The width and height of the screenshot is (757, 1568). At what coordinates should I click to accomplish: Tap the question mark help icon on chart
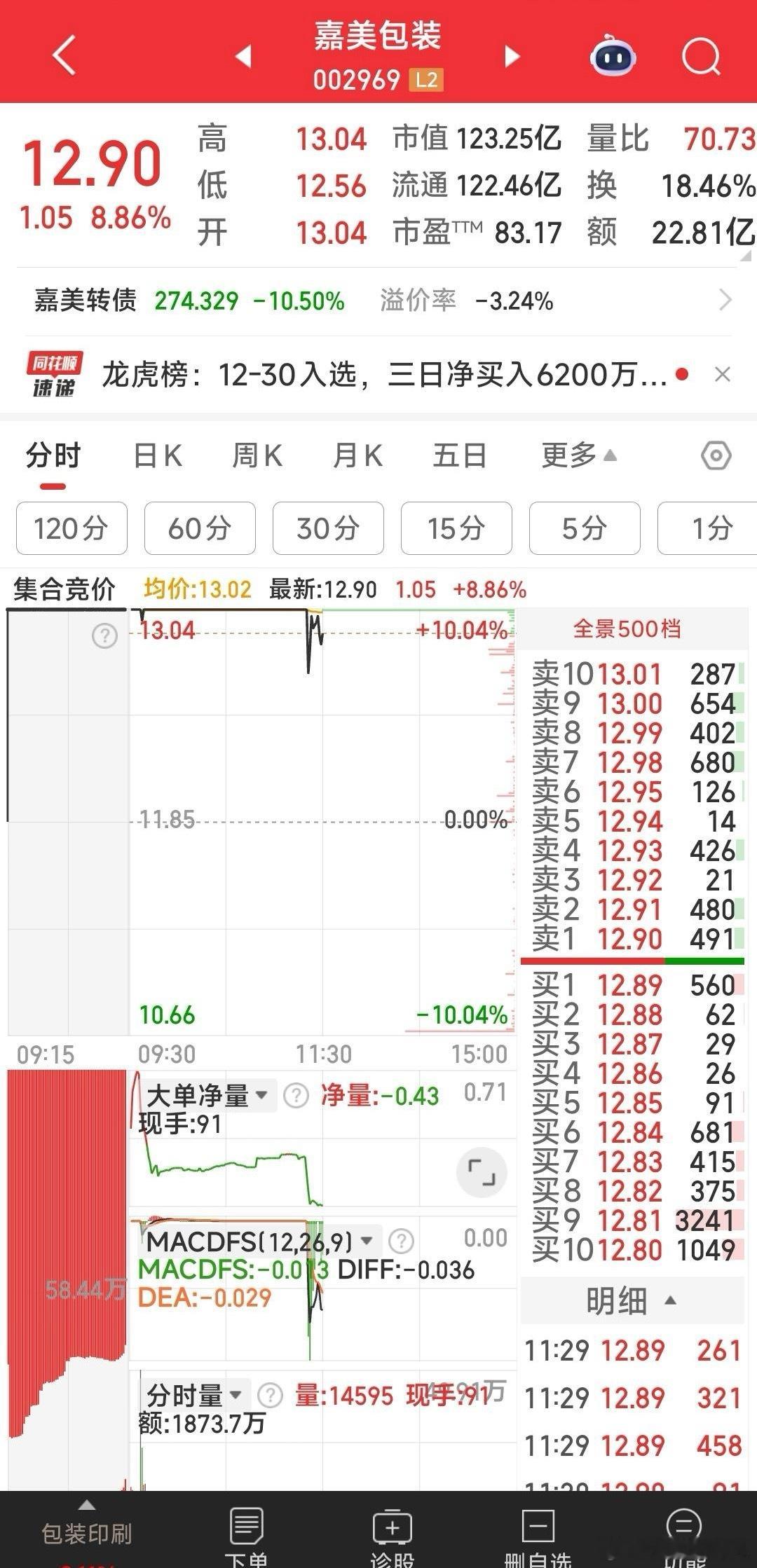pos(104,635)
